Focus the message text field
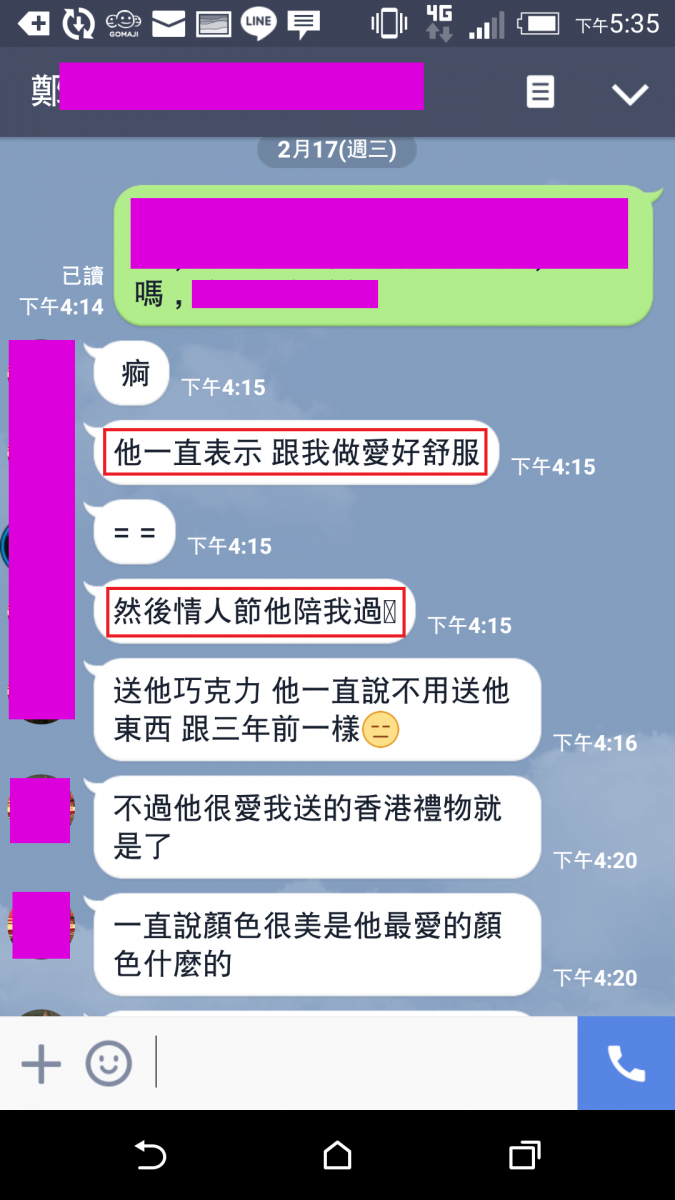Screen dimensions: 675x1200 pos(360,1064)
